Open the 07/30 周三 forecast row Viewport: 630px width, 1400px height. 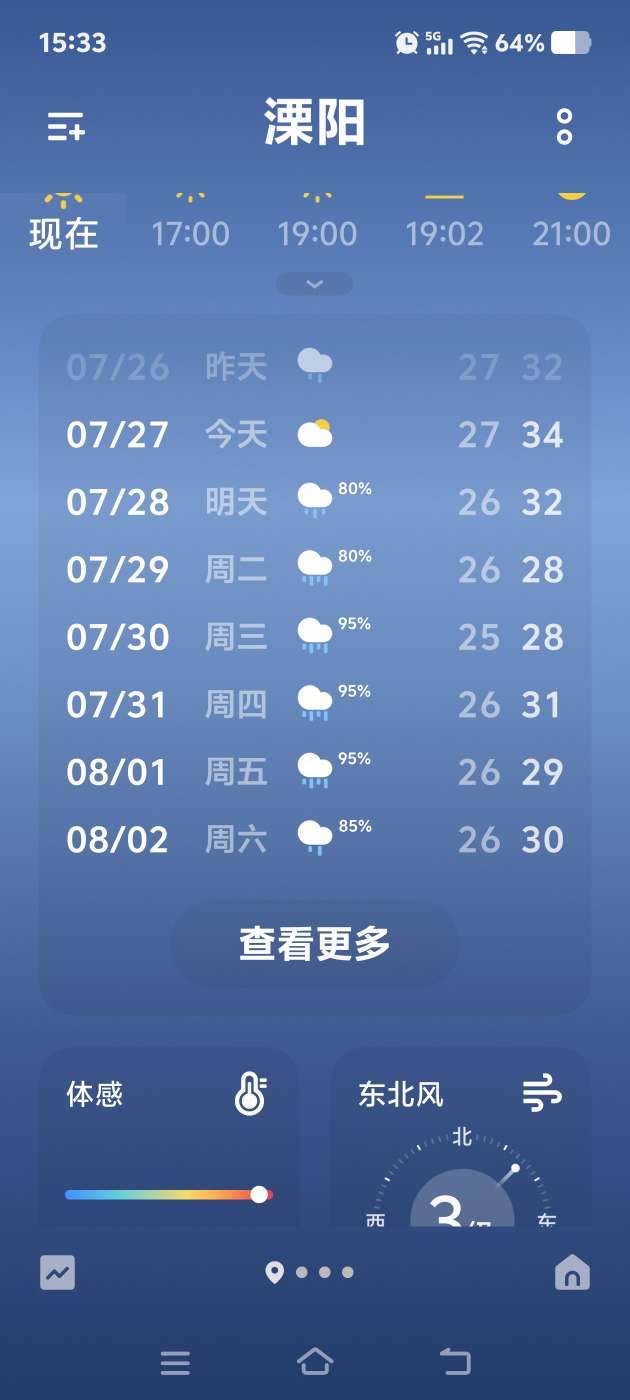click(315, 637)
